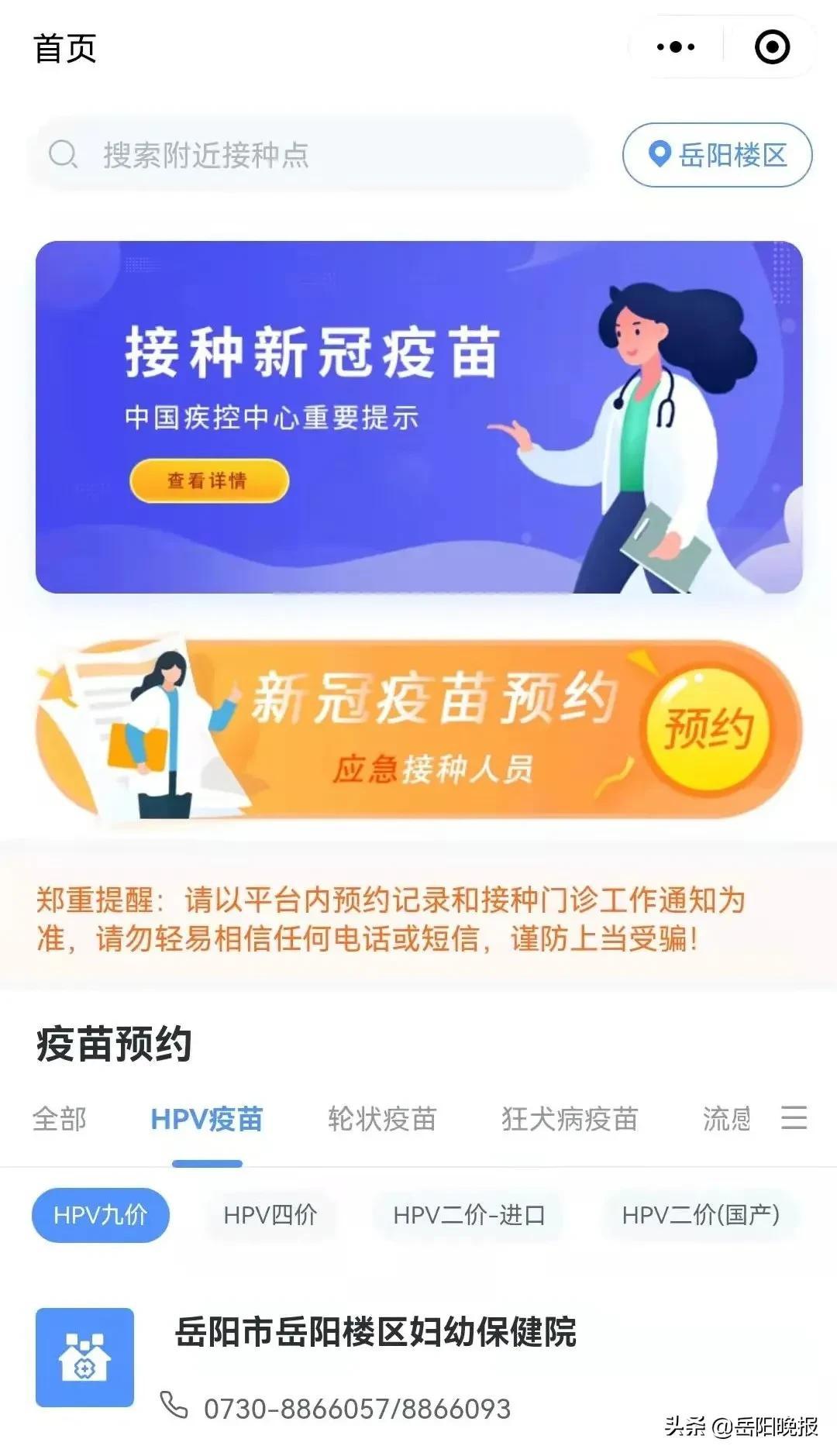Filter by HPV二价(国产)

tap(701, 1214)
